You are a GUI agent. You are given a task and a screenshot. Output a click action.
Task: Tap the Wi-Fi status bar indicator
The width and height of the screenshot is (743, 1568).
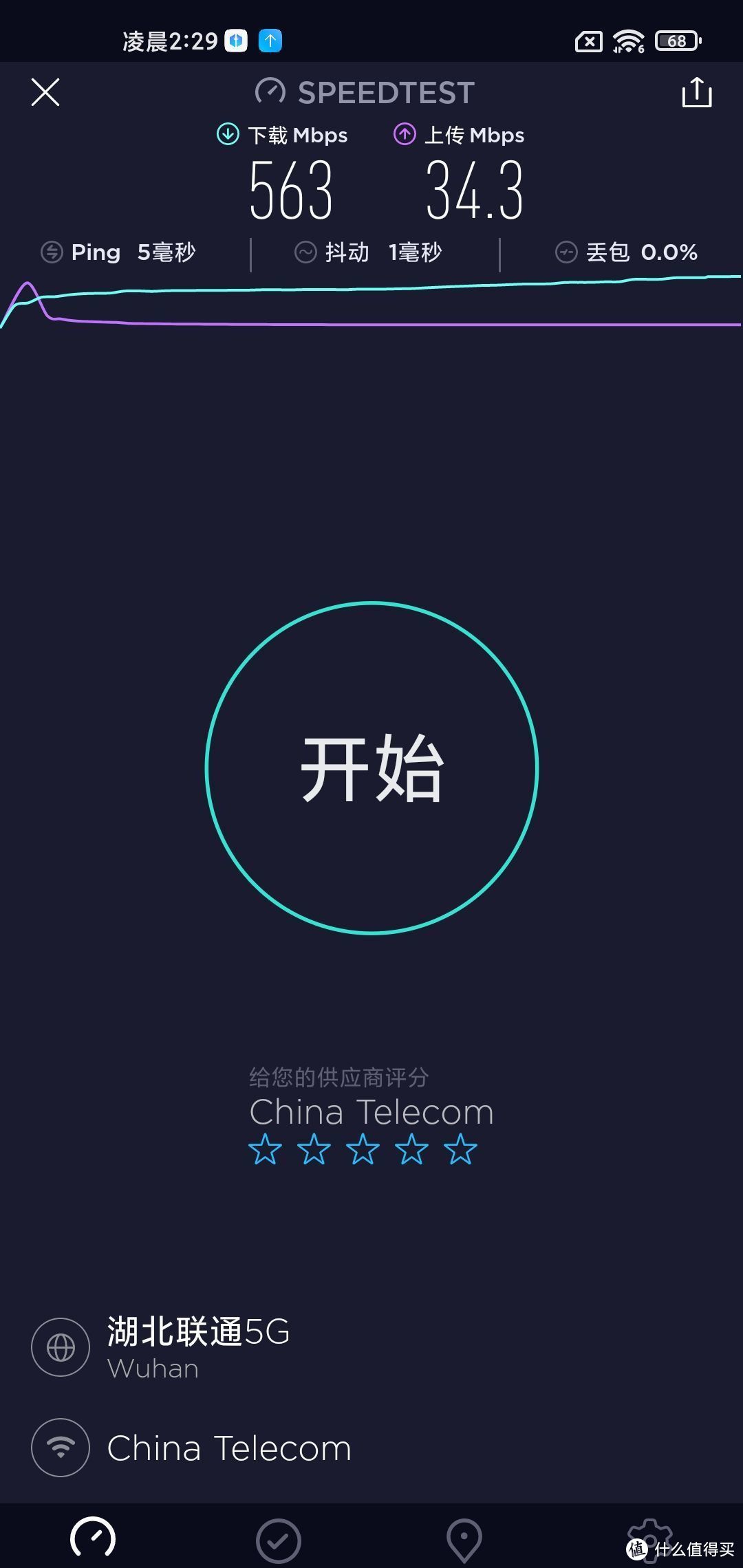(627, 41)
